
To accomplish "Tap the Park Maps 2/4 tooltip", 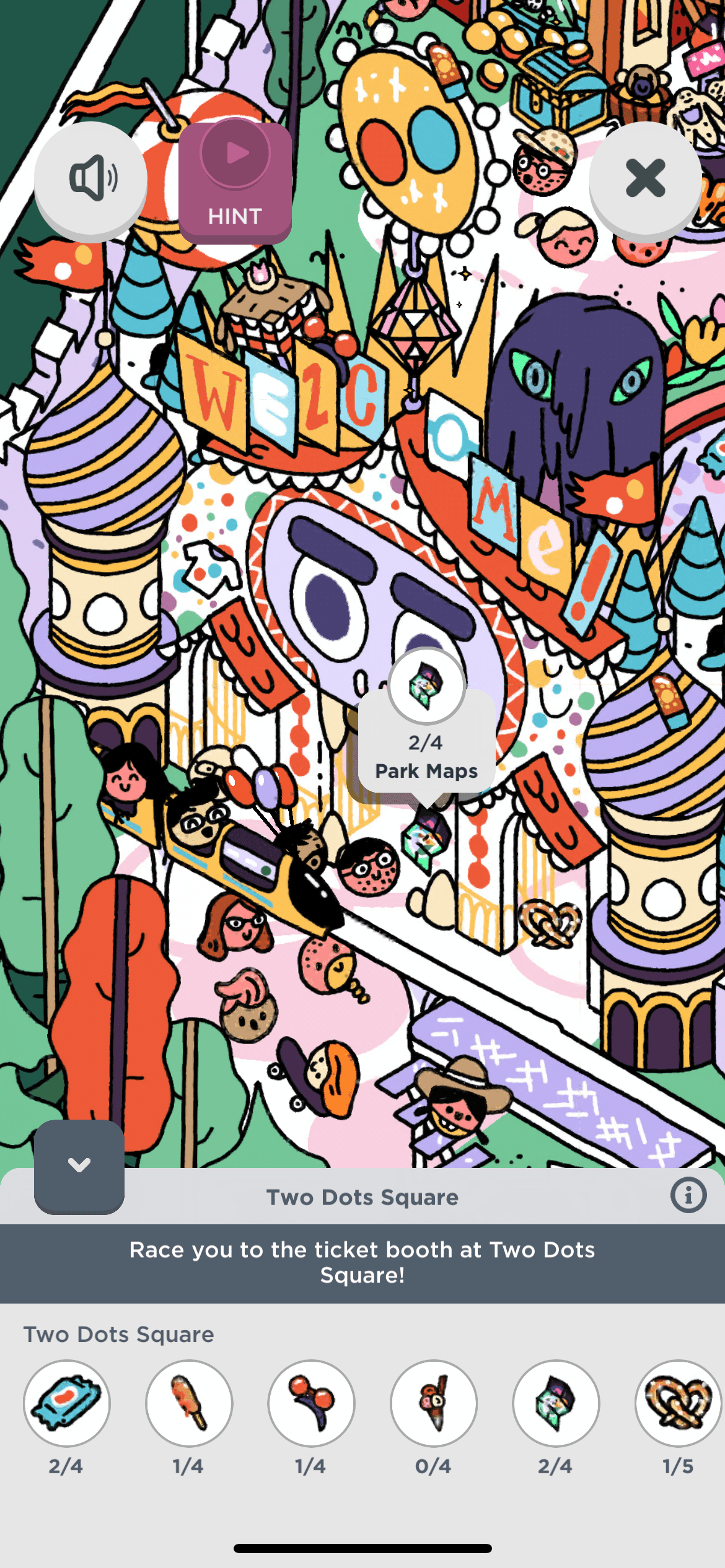I will coord(426,756).
